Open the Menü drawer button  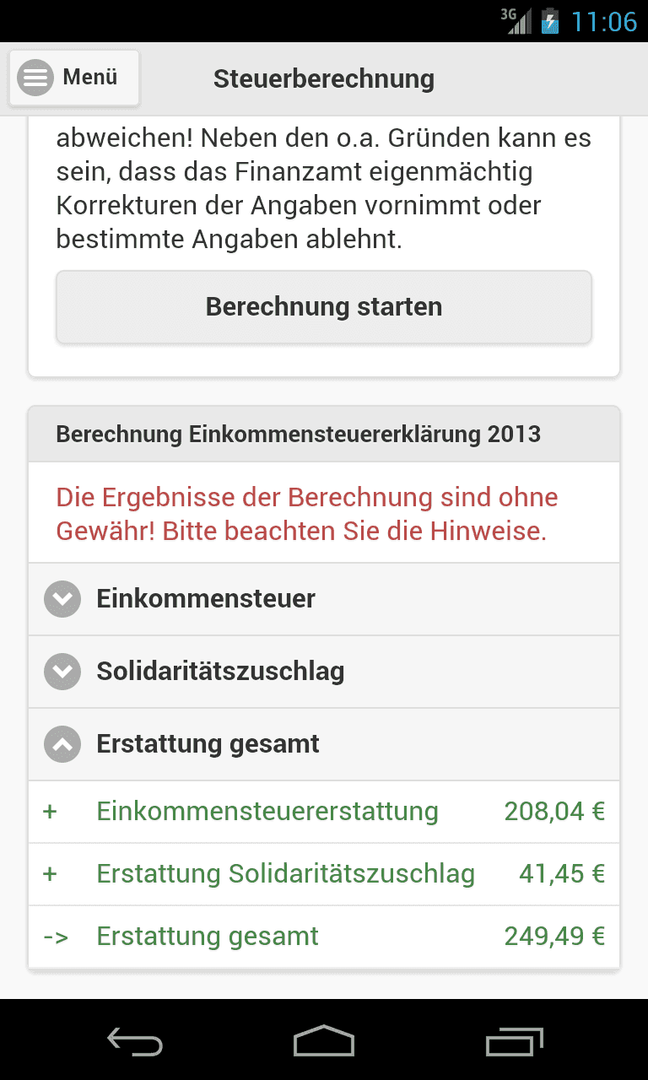point(74,78)
